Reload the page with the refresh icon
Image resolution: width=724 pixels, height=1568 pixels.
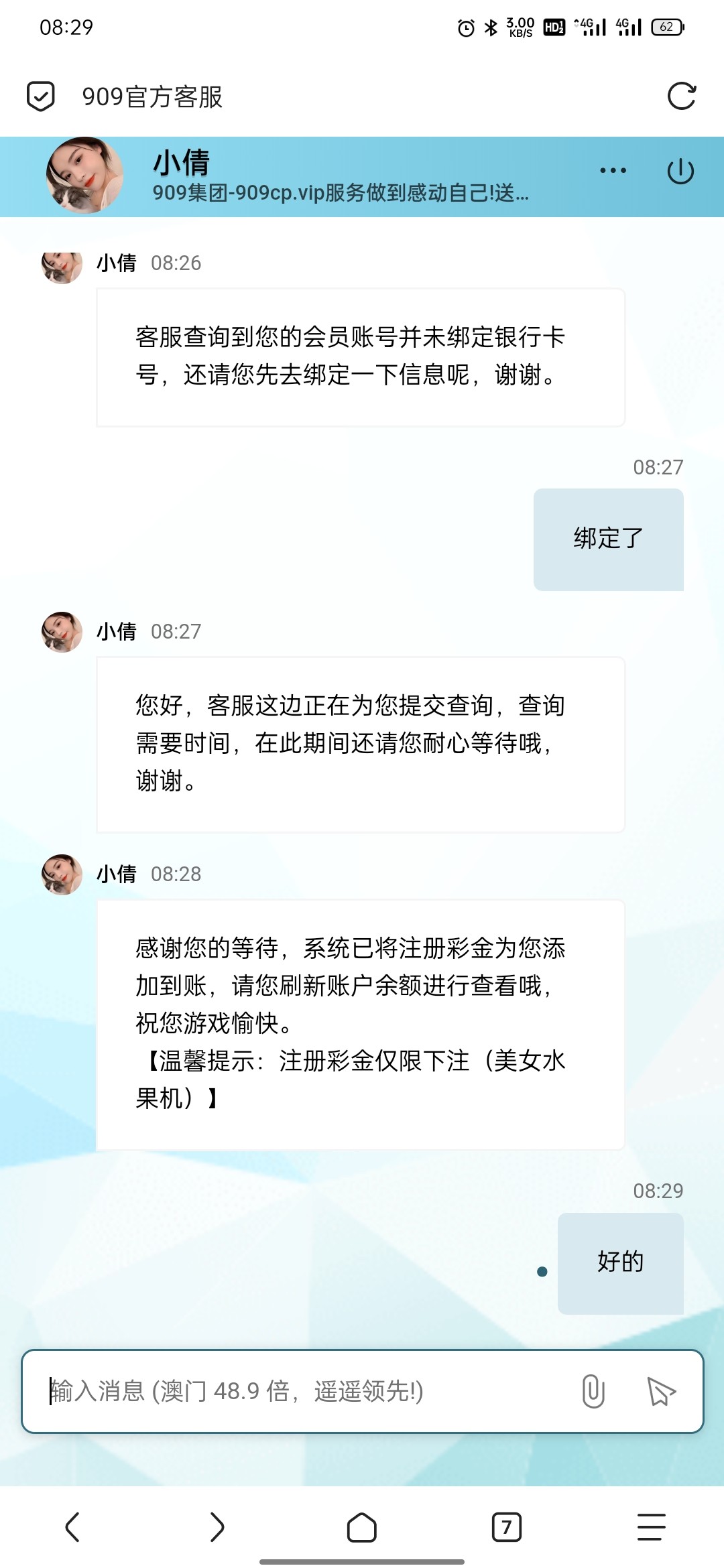click(x=682, y=96)
